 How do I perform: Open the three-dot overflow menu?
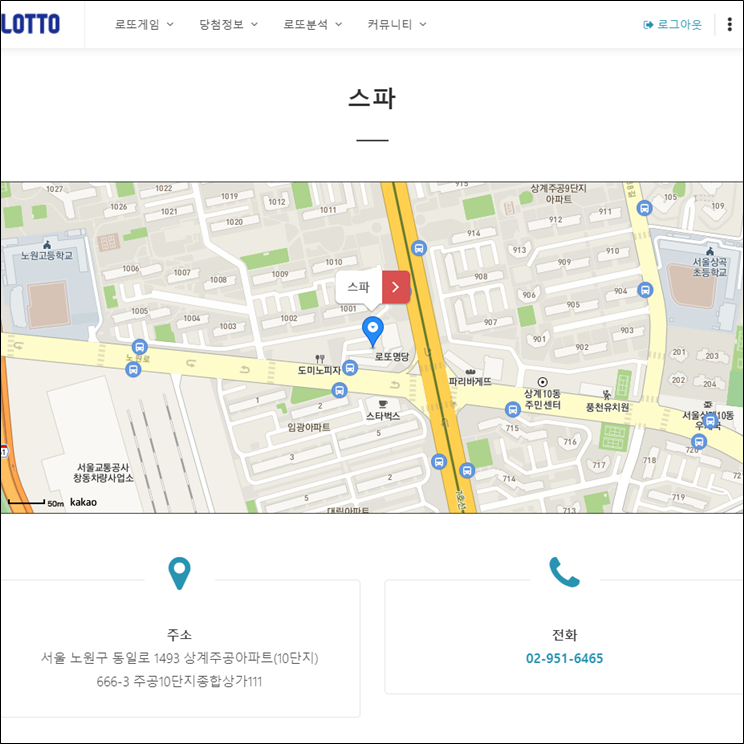(729, 24)
